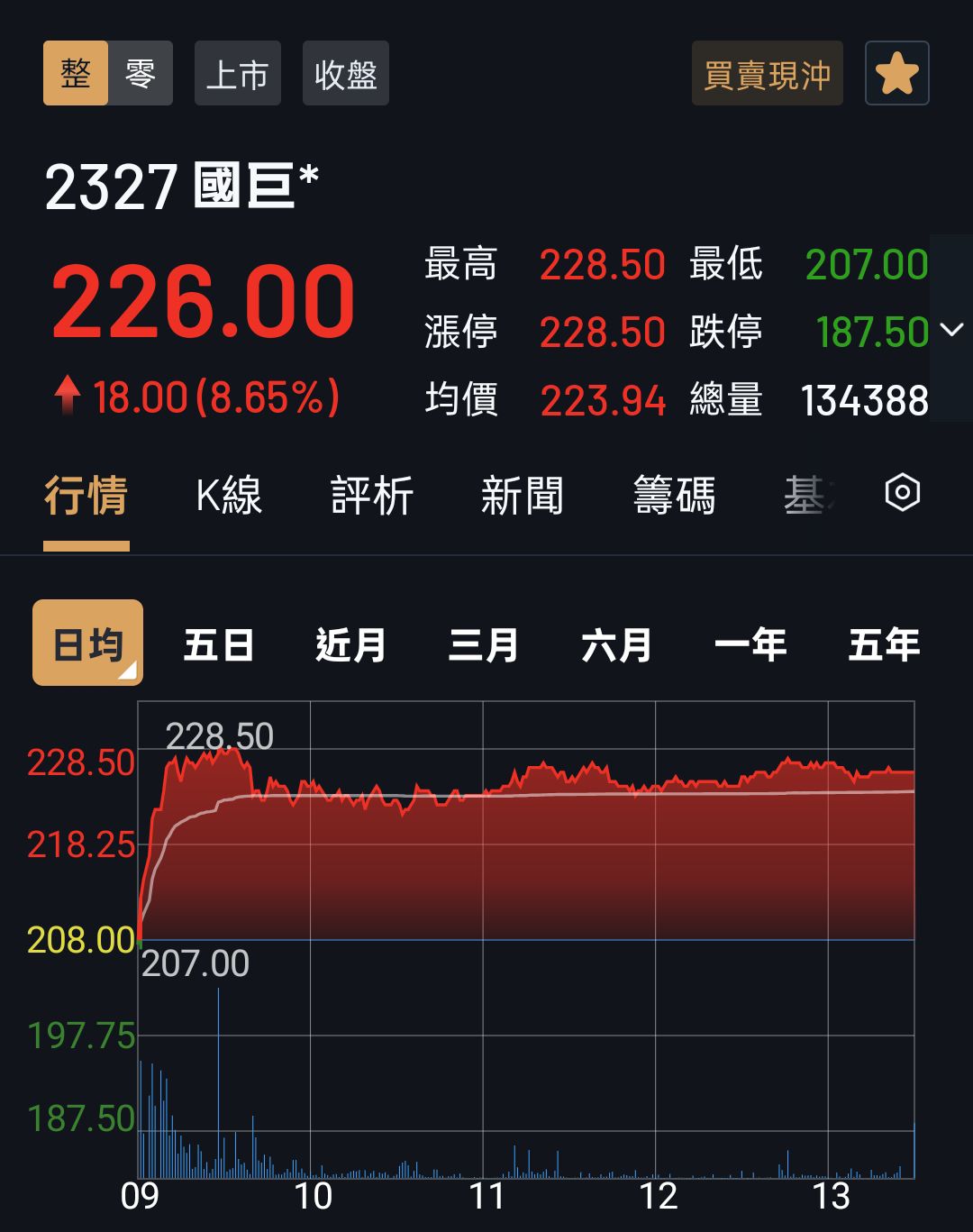973x1232 pixels.
Task: View the 一年 chart range
Action: tap(750, 645)
